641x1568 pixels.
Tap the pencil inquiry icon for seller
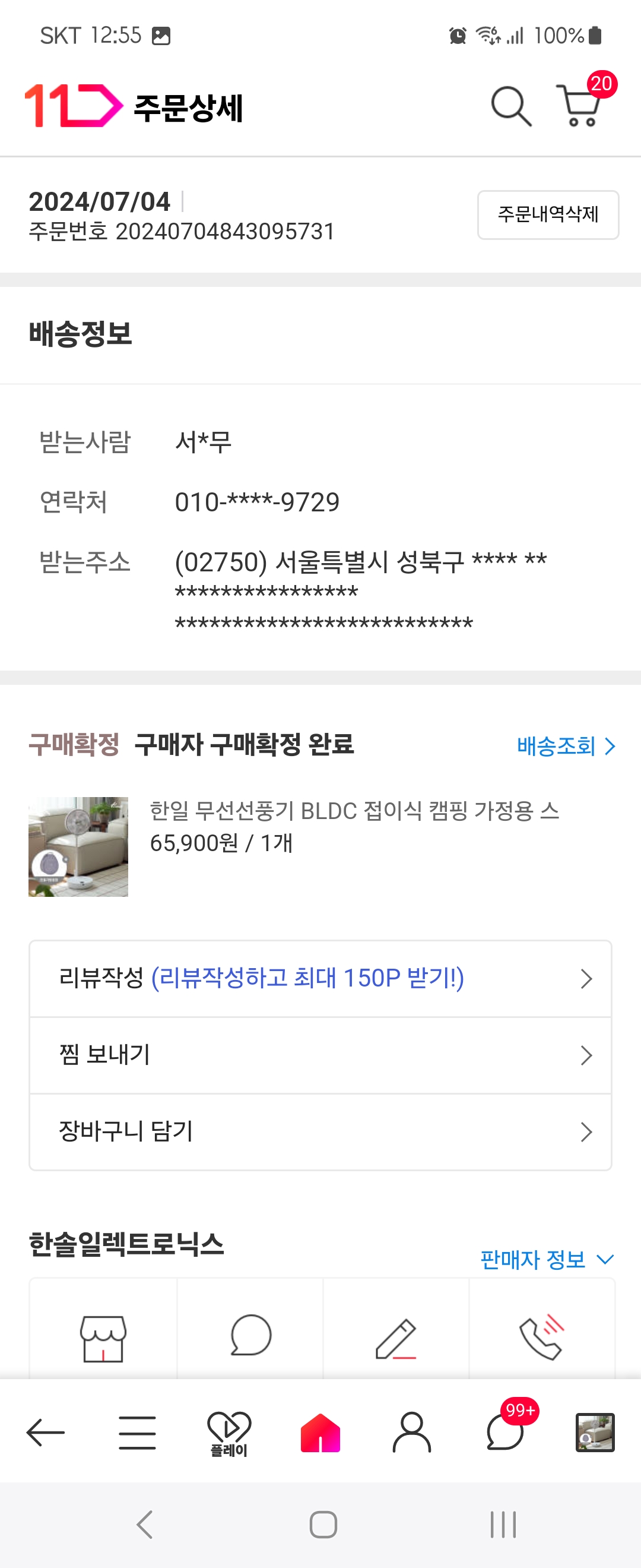coord(396,1338)
